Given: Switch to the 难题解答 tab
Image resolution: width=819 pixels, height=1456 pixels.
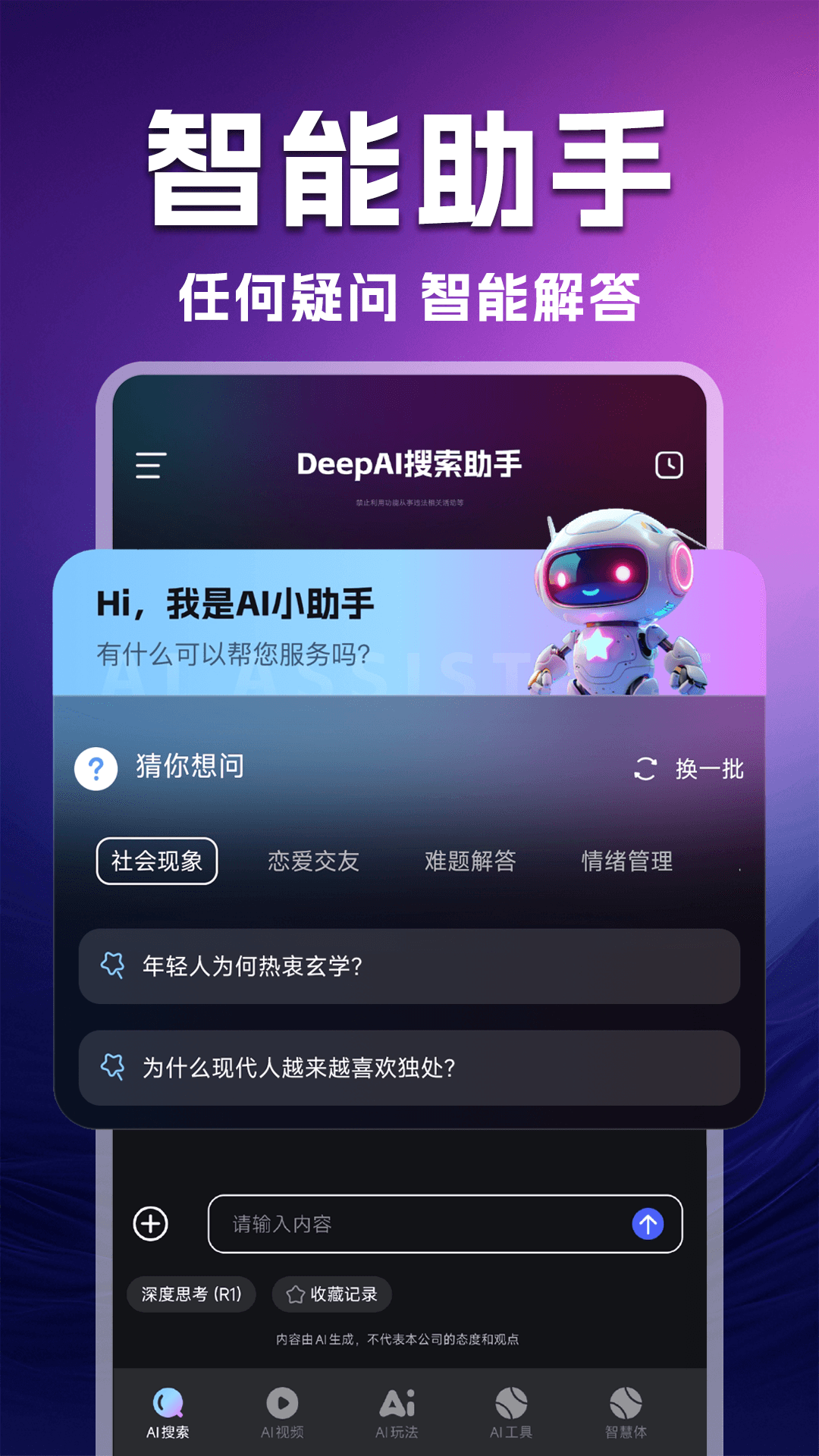Looking at the screenshot, I should [x=470, y=861].
